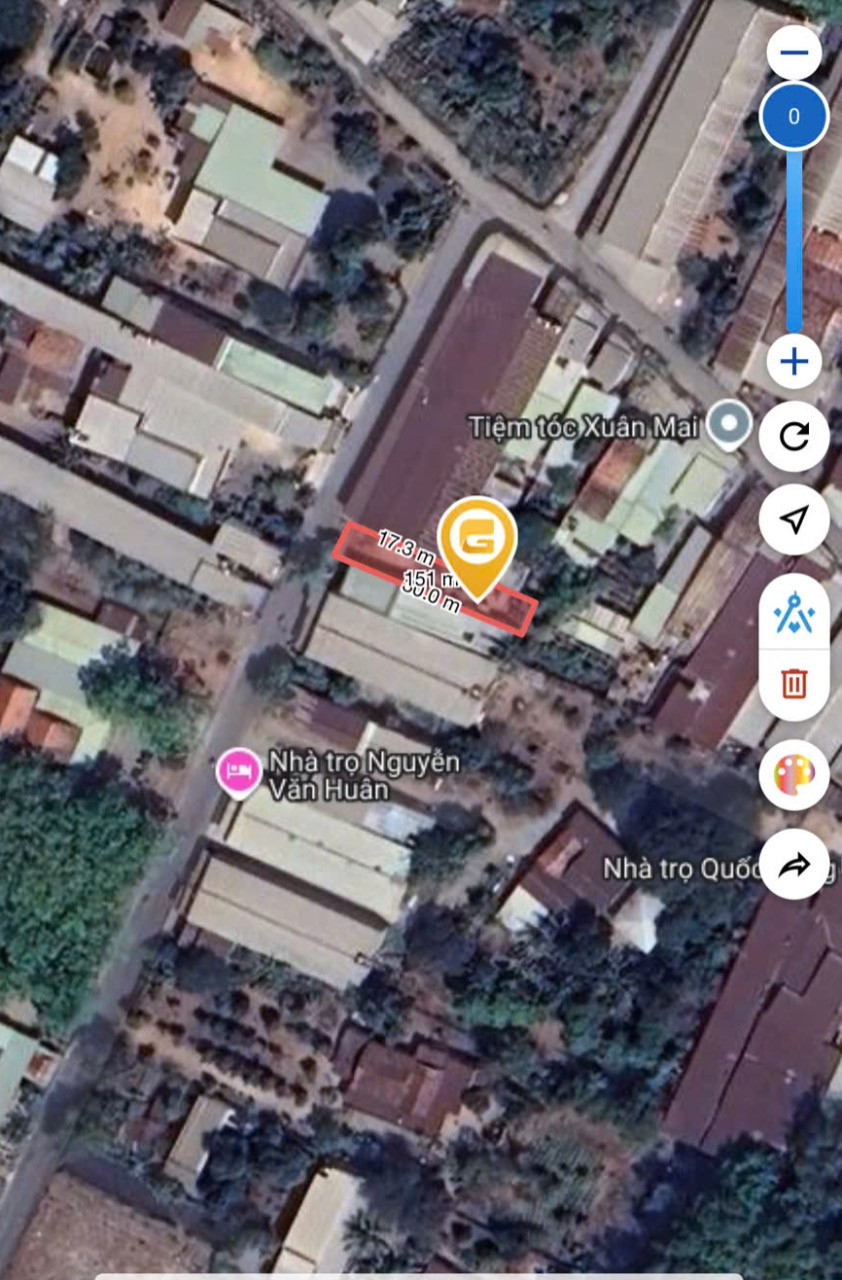Viewport: 842px width, 1280px height.
Task: Share this map location
Action: [x=794, y=865]
